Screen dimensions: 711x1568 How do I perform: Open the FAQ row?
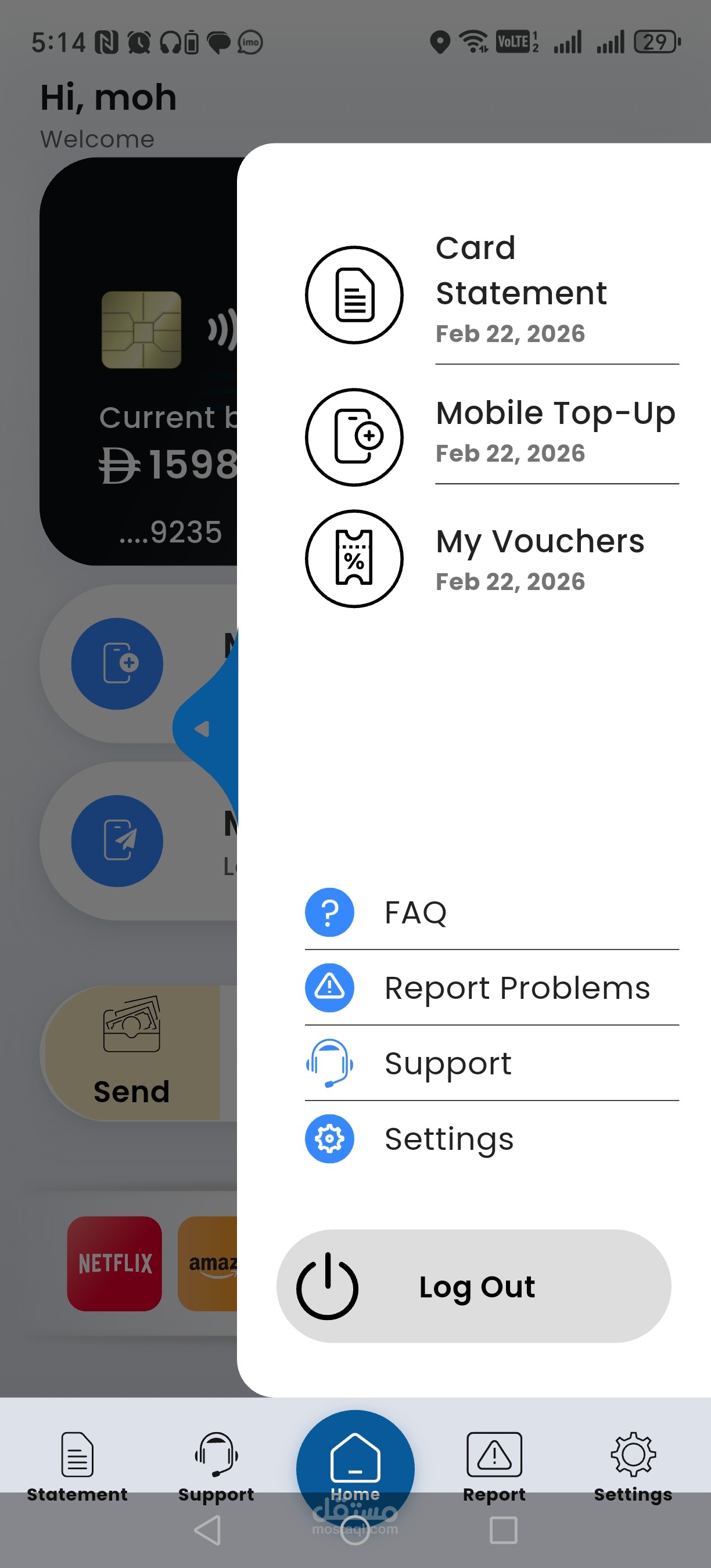(x=491, y=912)
